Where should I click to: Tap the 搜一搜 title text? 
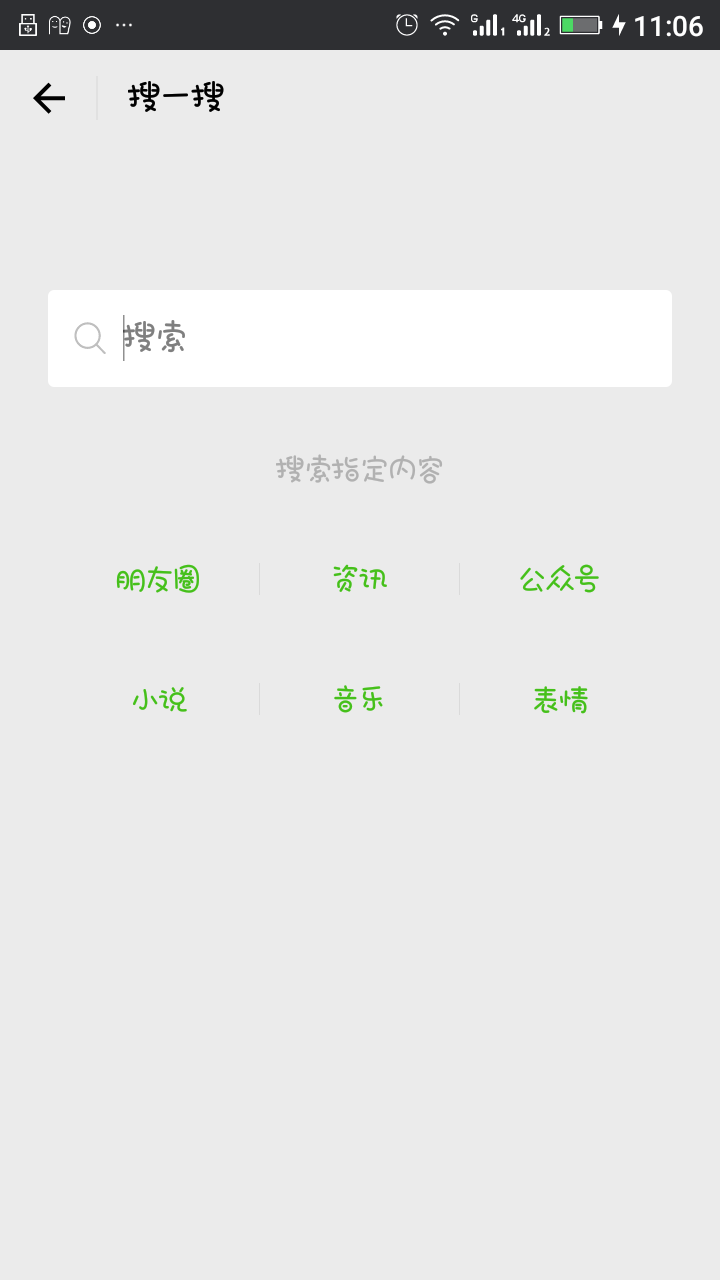[174, 97]
